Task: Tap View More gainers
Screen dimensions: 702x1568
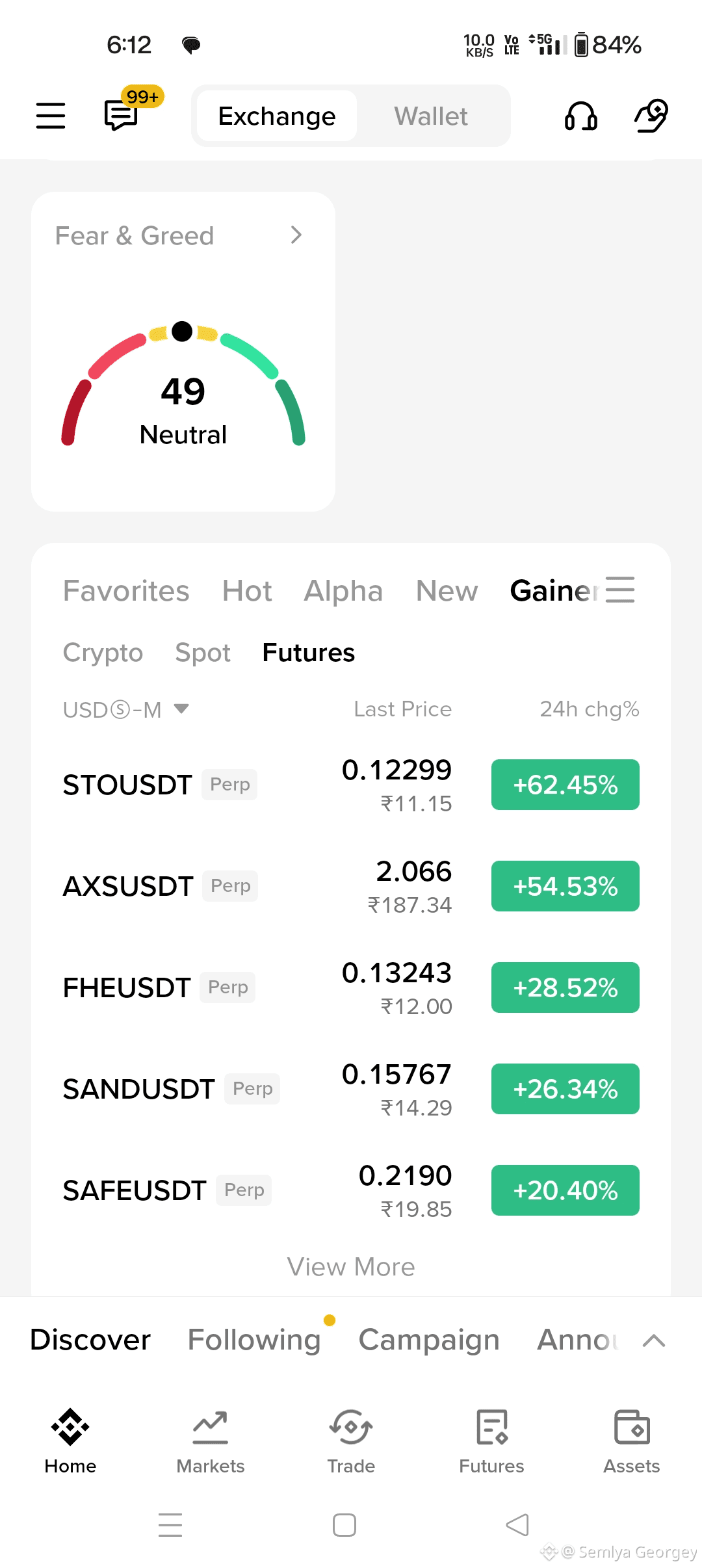Action: point(351,1267)
